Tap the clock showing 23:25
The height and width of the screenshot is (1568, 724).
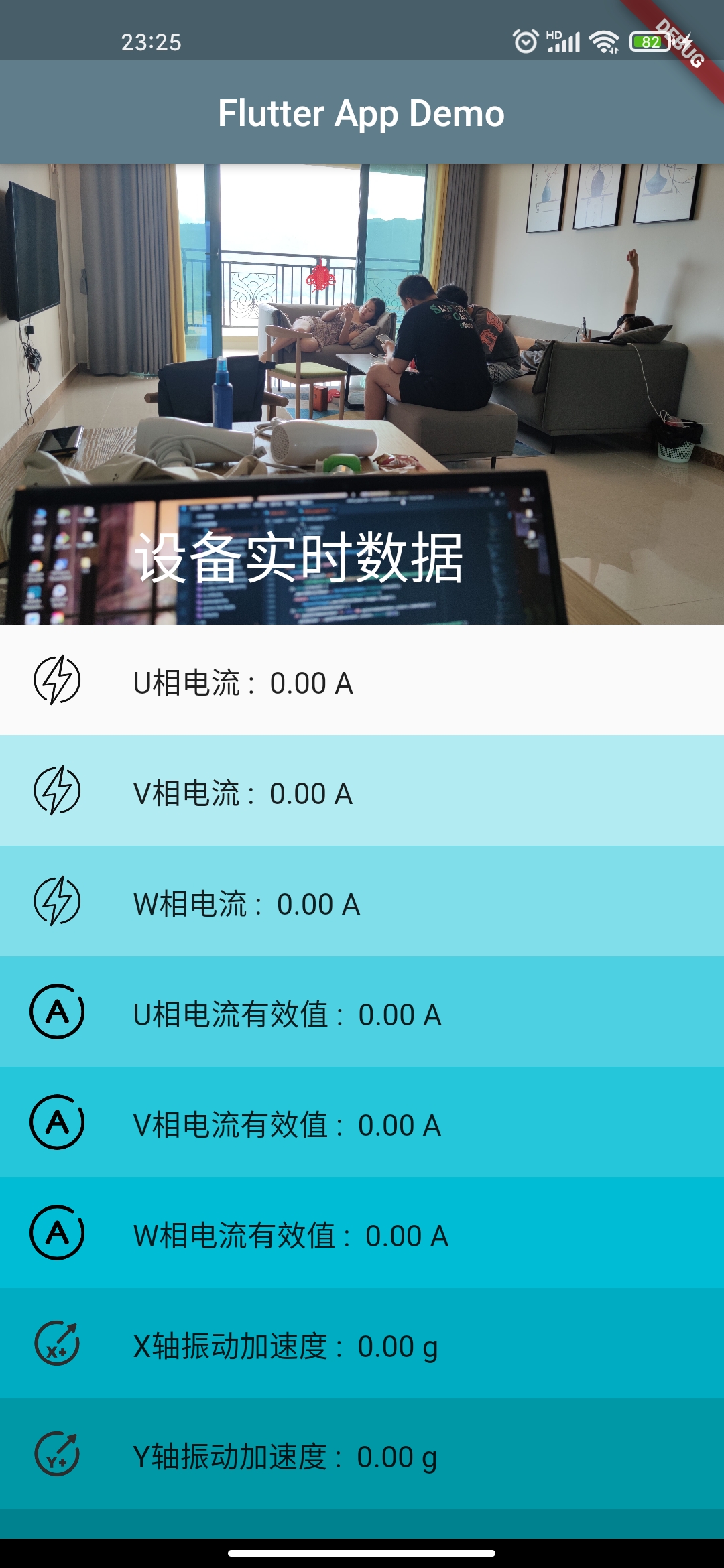click(x=150, y=42)
